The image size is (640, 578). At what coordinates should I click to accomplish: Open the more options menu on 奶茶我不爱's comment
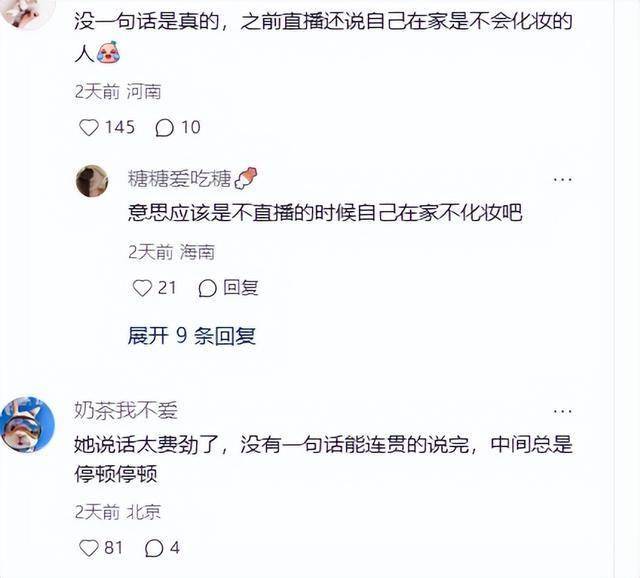click(x=563, y=411)
